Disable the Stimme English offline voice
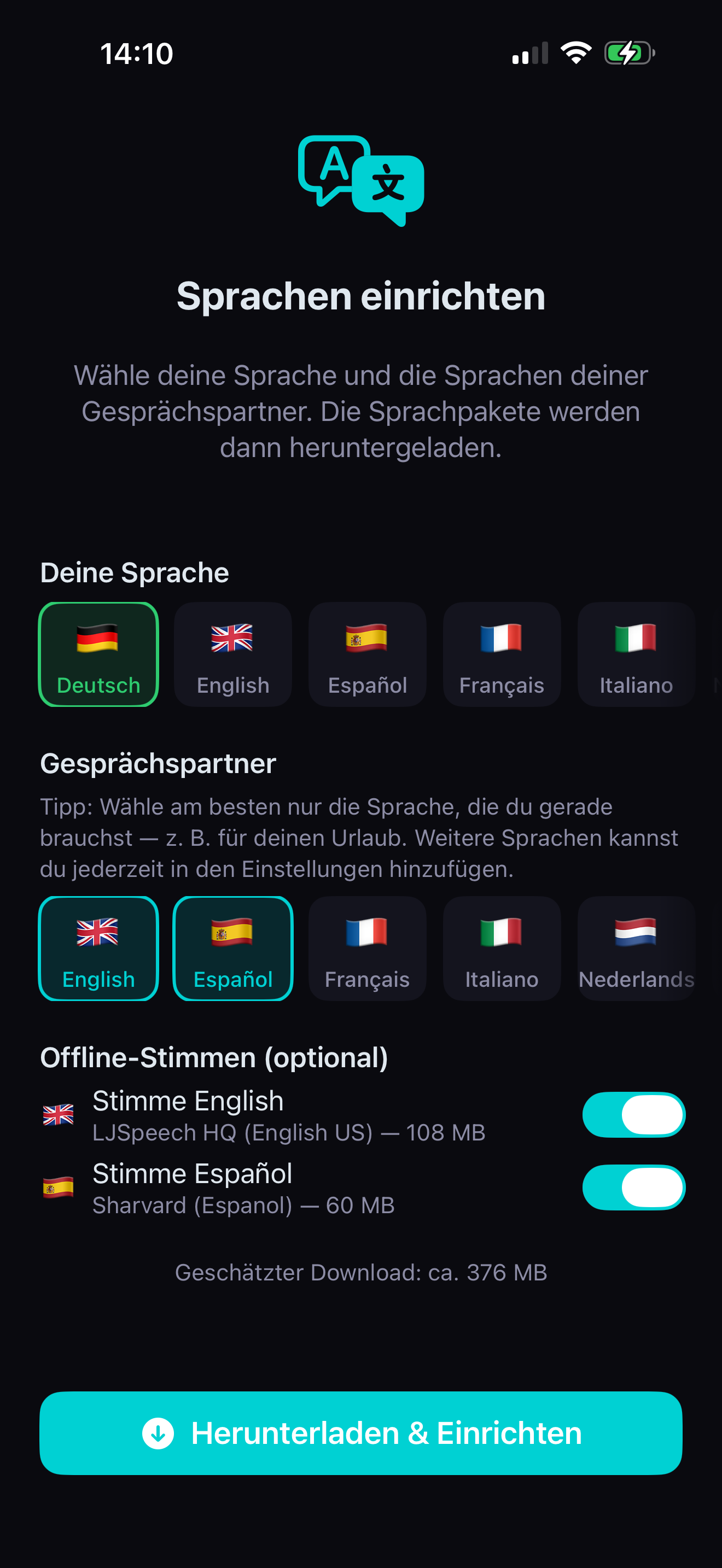 pos(633,1114)
